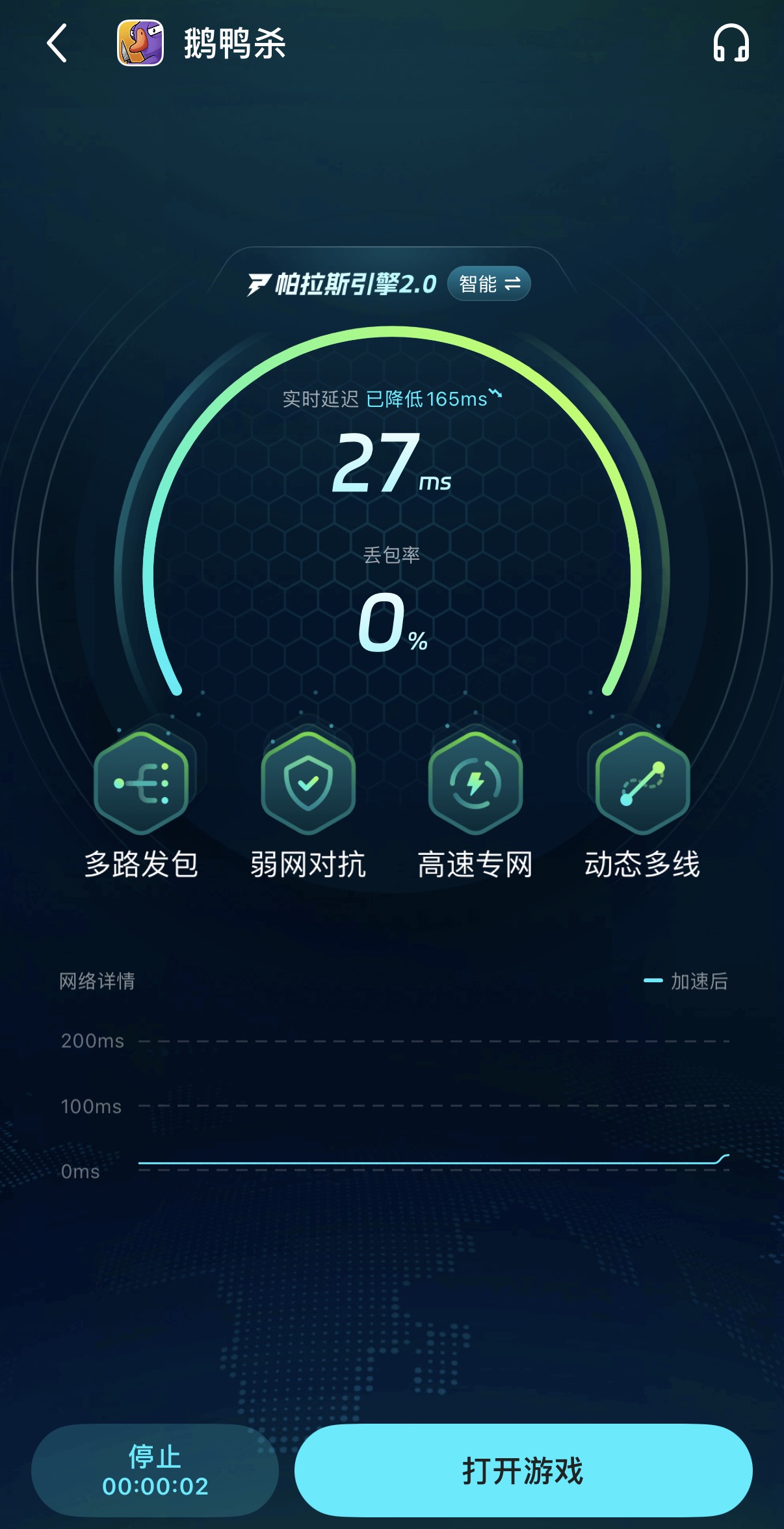This screenshot has height=1529, width=784.
Task: Open the 高速专网 feature
Action: (x=475, y=783)
